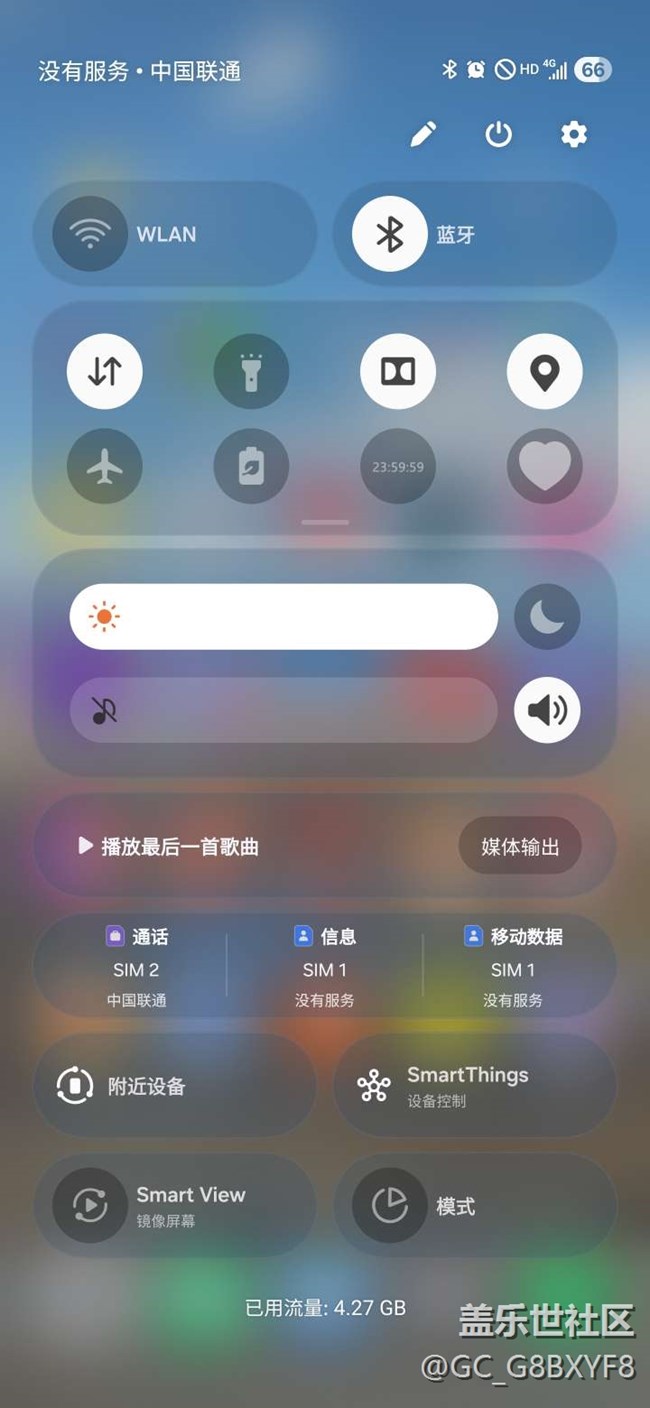
Task: Turn on WLAN
Action: pyautogui.click(x=90, y=234)
